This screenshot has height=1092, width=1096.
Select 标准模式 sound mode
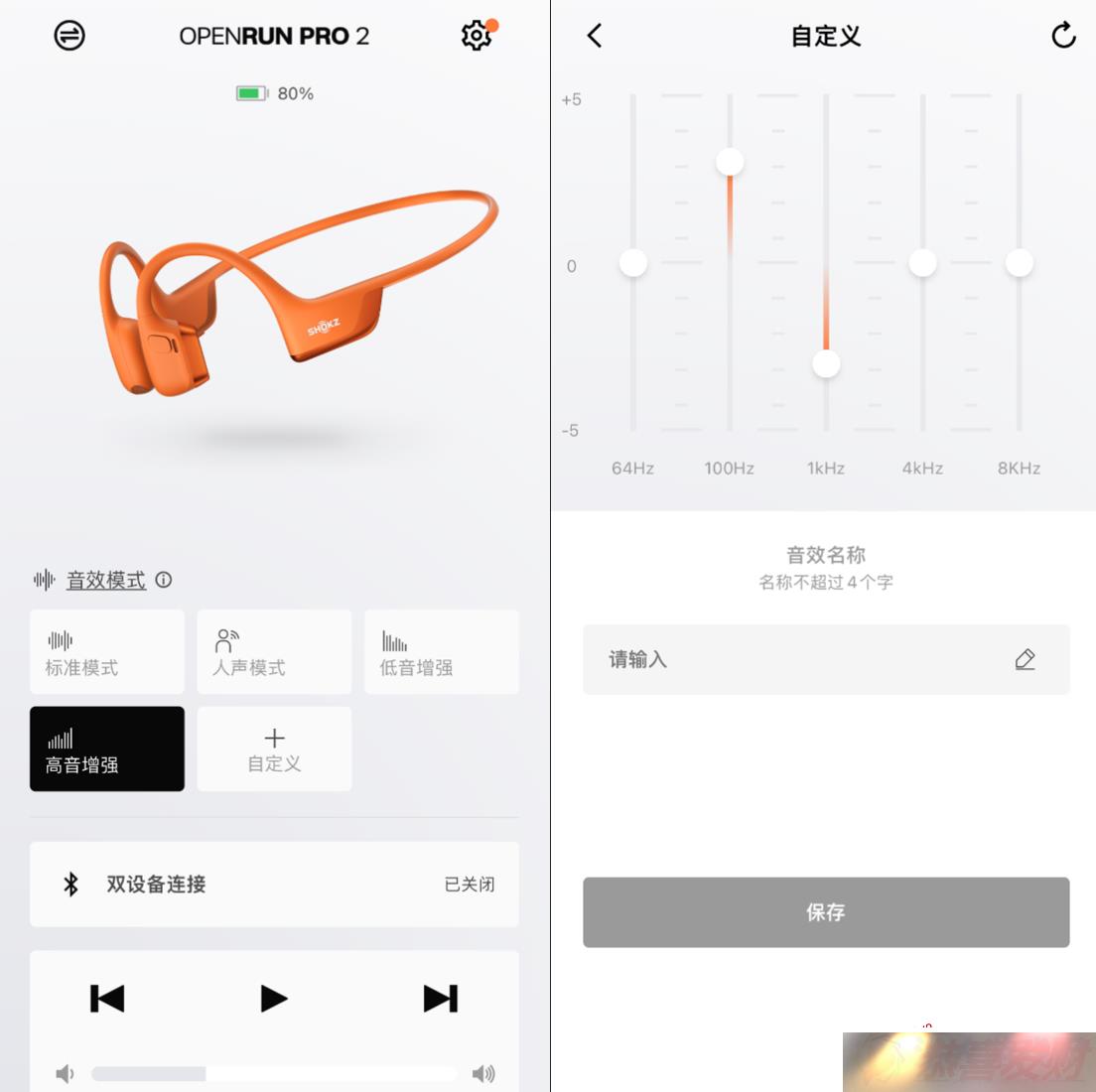click(x=107, y=652)
